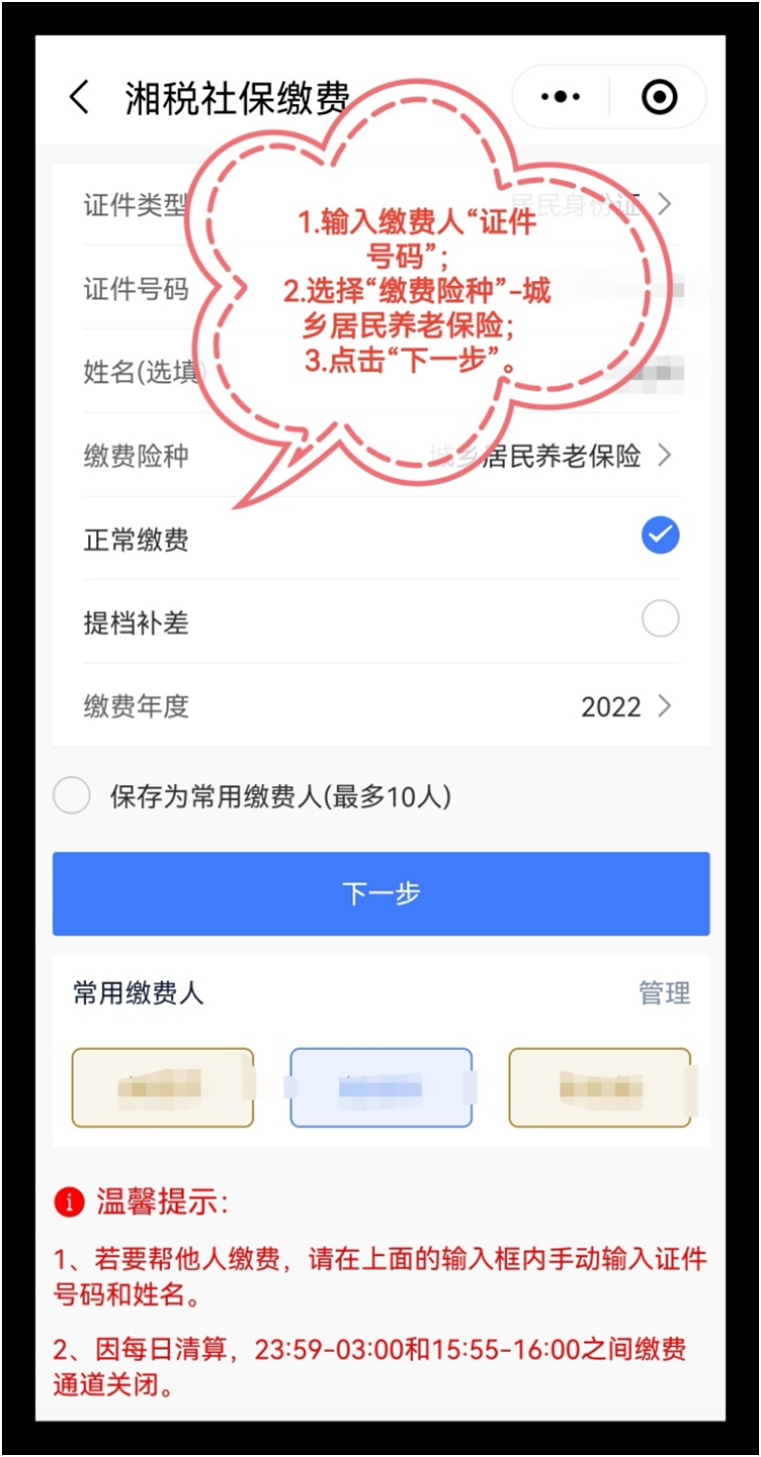The height and width of the screenshot is (1457, 761).
Task: Check 保存为常用缴费人
Action: pos(72,796)
